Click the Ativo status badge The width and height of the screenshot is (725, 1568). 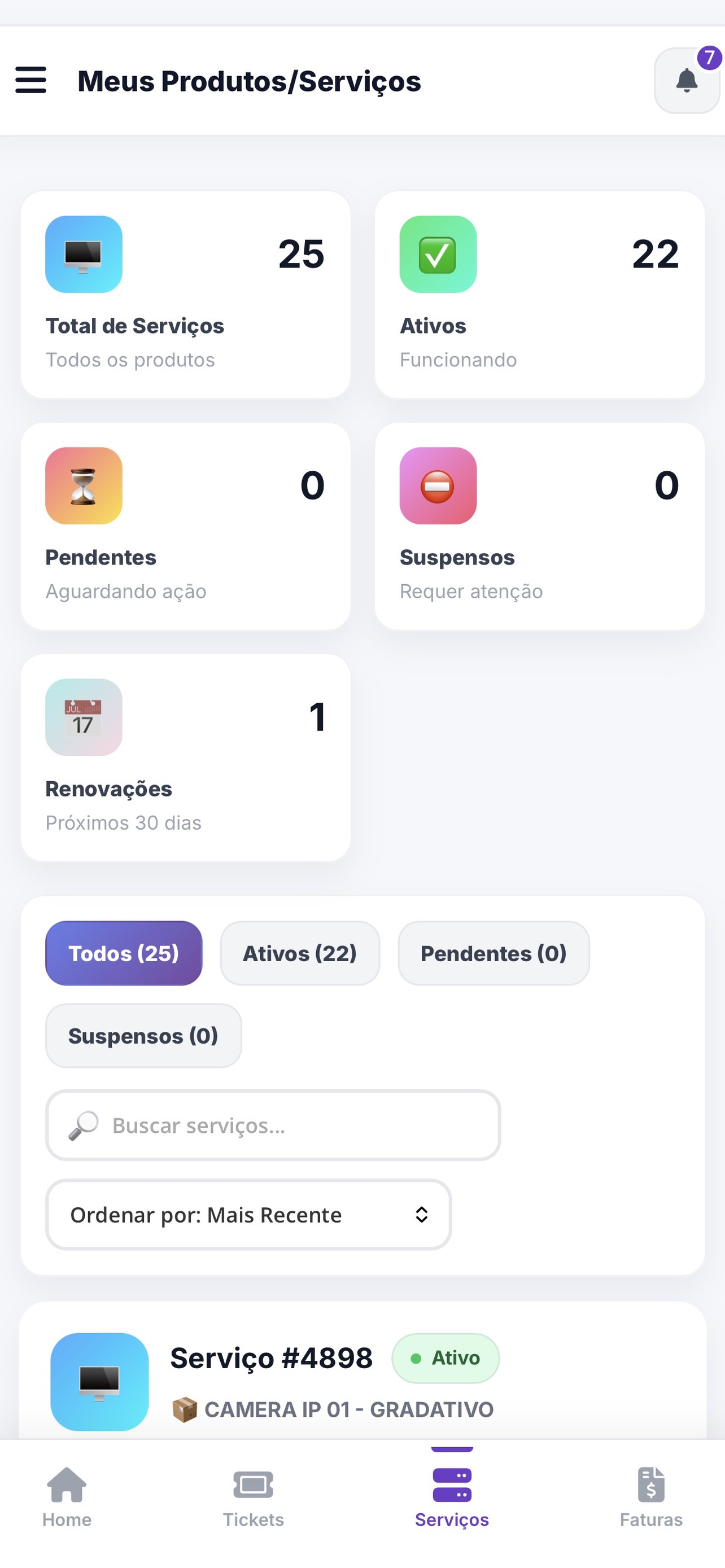[x=446, y=1358]
